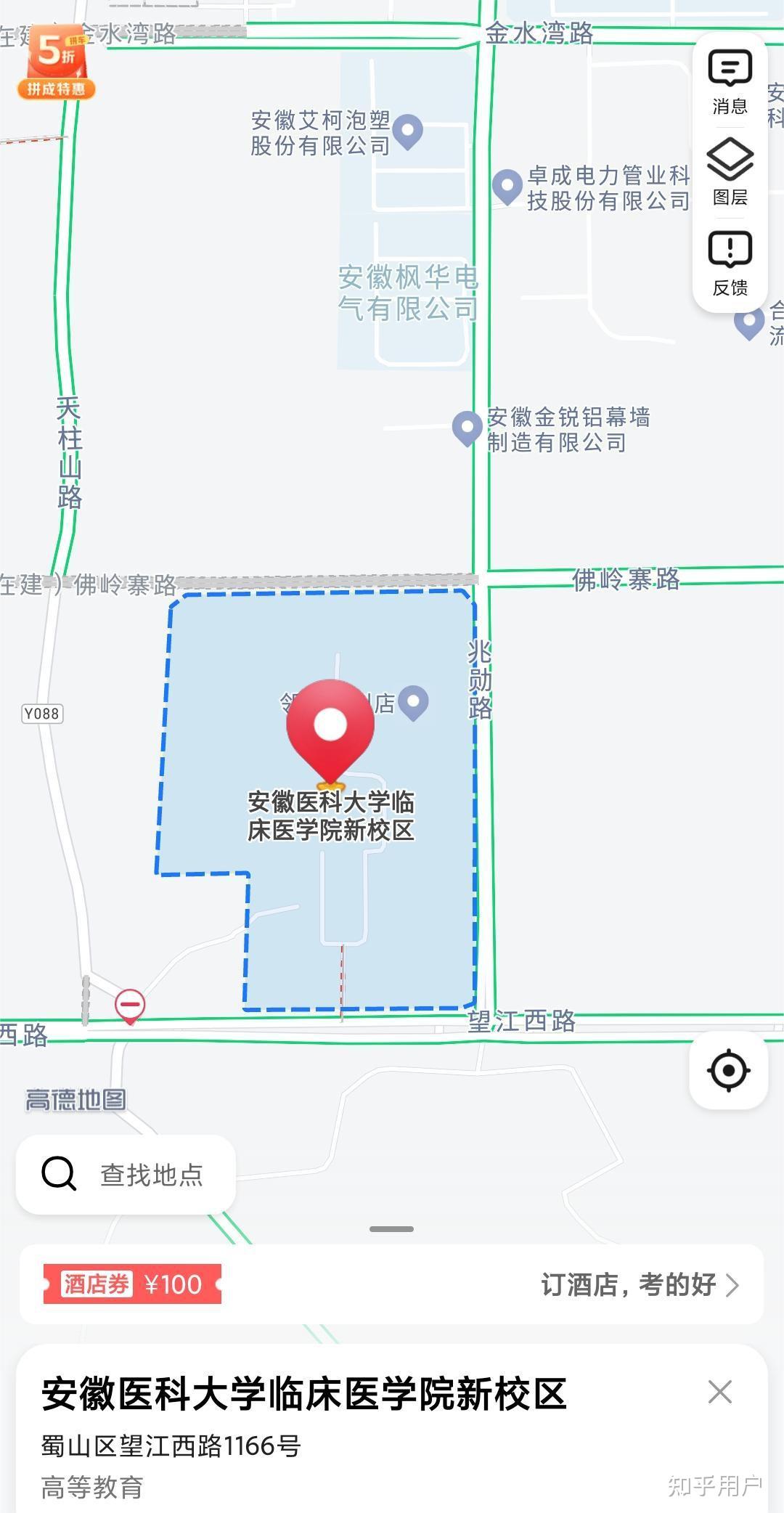Open the 查找地点 search box
Screen dimensions: 784x1513
[126, 1174]
